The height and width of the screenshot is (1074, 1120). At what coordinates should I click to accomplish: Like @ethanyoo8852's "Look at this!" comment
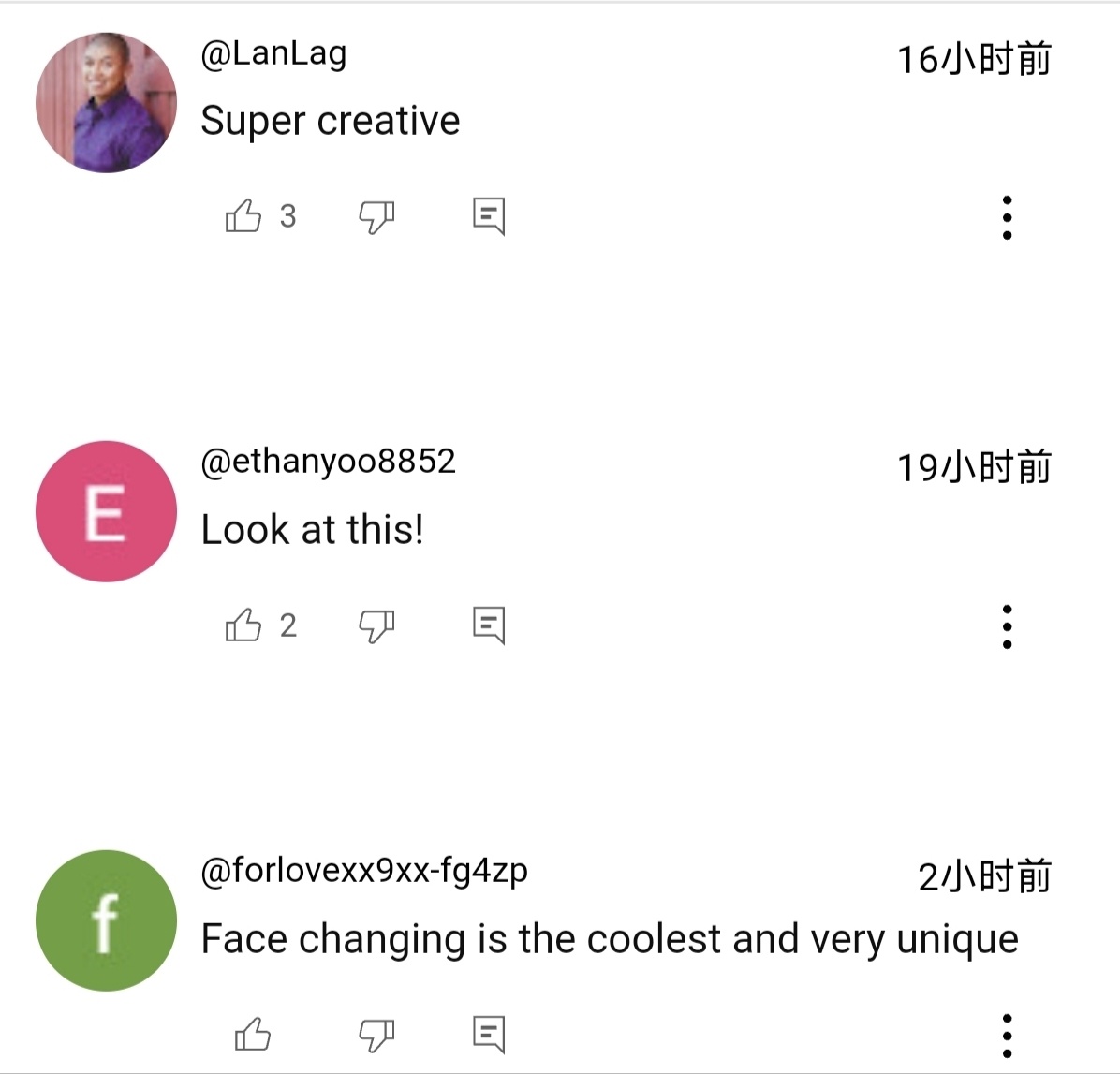[x=243, y=625]
